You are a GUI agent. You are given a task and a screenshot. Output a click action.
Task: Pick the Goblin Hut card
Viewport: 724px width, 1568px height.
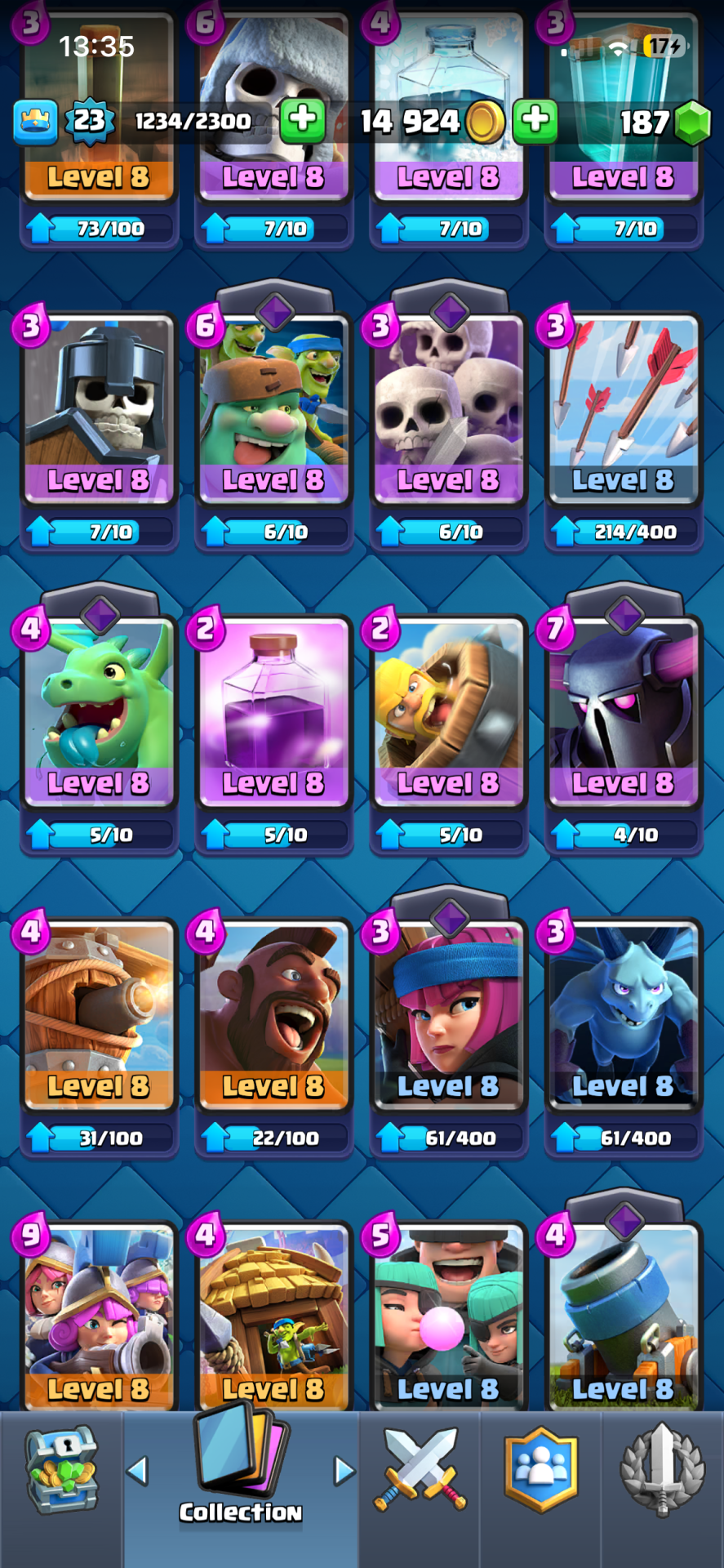coord(273,1315)
